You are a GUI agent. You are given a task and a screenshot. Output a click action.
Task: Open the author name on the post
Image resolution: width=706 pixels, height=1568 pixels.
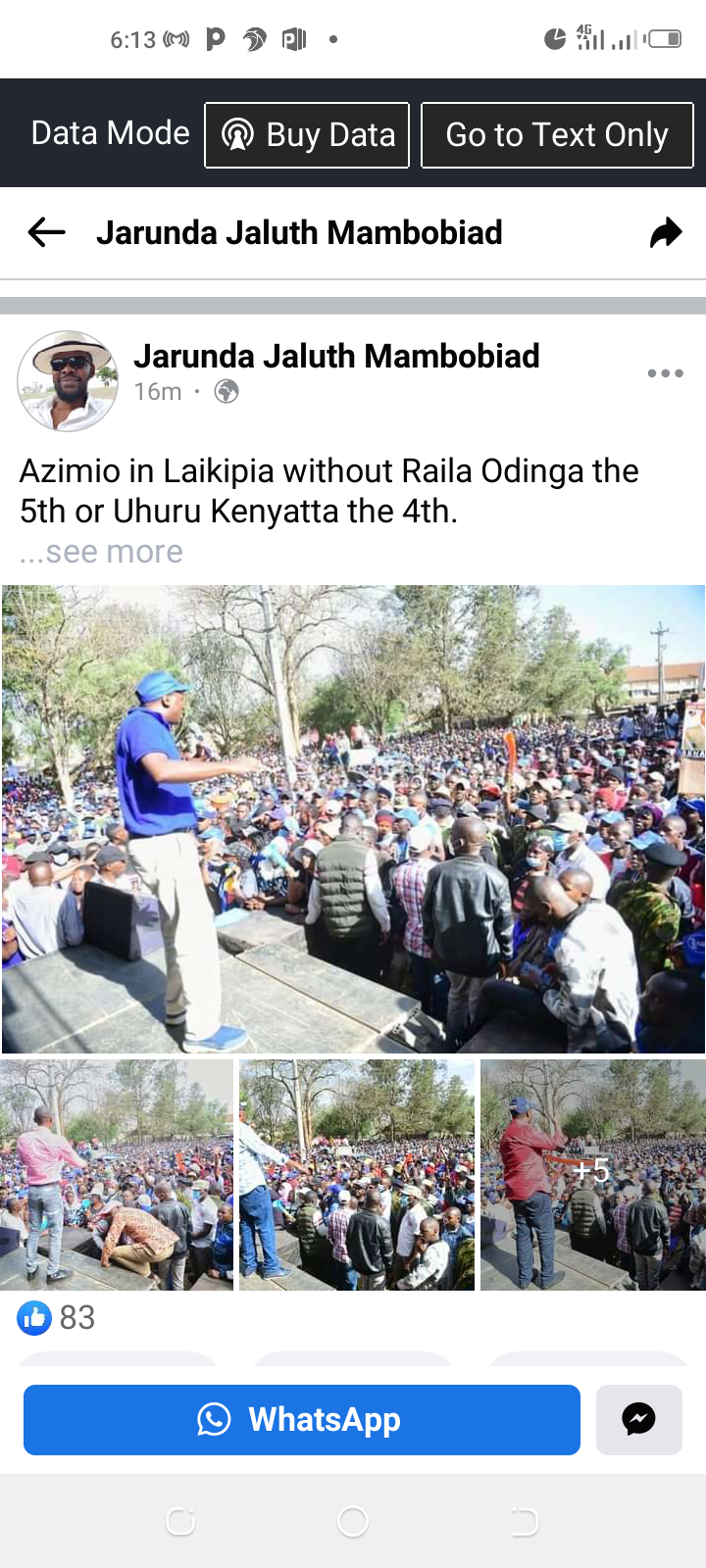click(336, 356)
